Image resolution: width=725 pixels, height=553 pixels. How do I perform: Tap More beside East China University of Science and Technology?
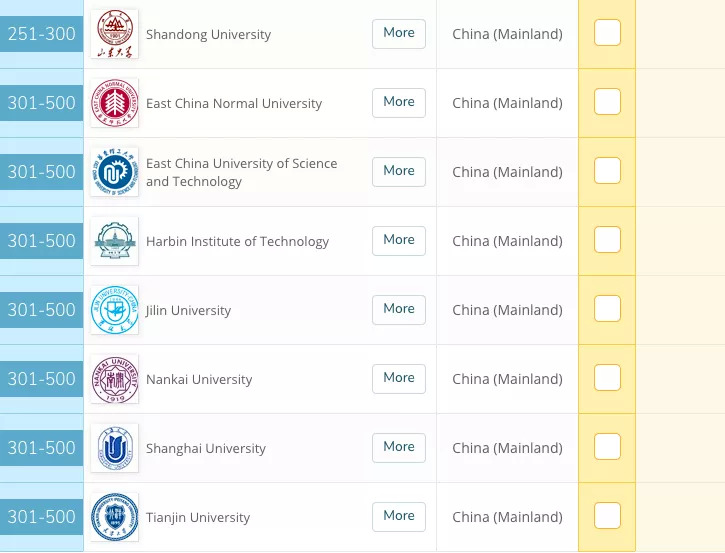point(398,171)
